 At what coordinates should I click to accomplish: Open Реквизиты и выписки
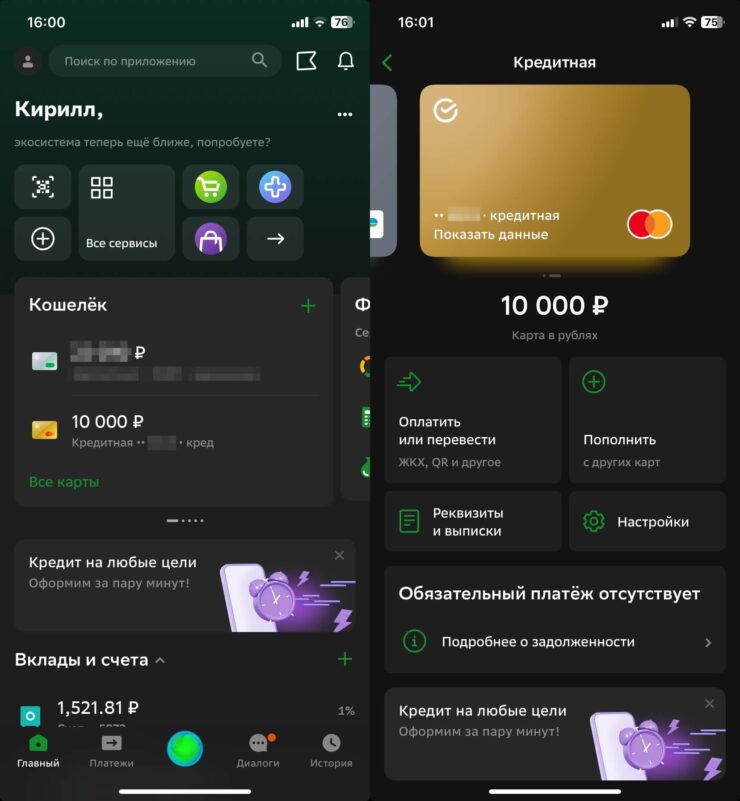(x=473, y=521)
